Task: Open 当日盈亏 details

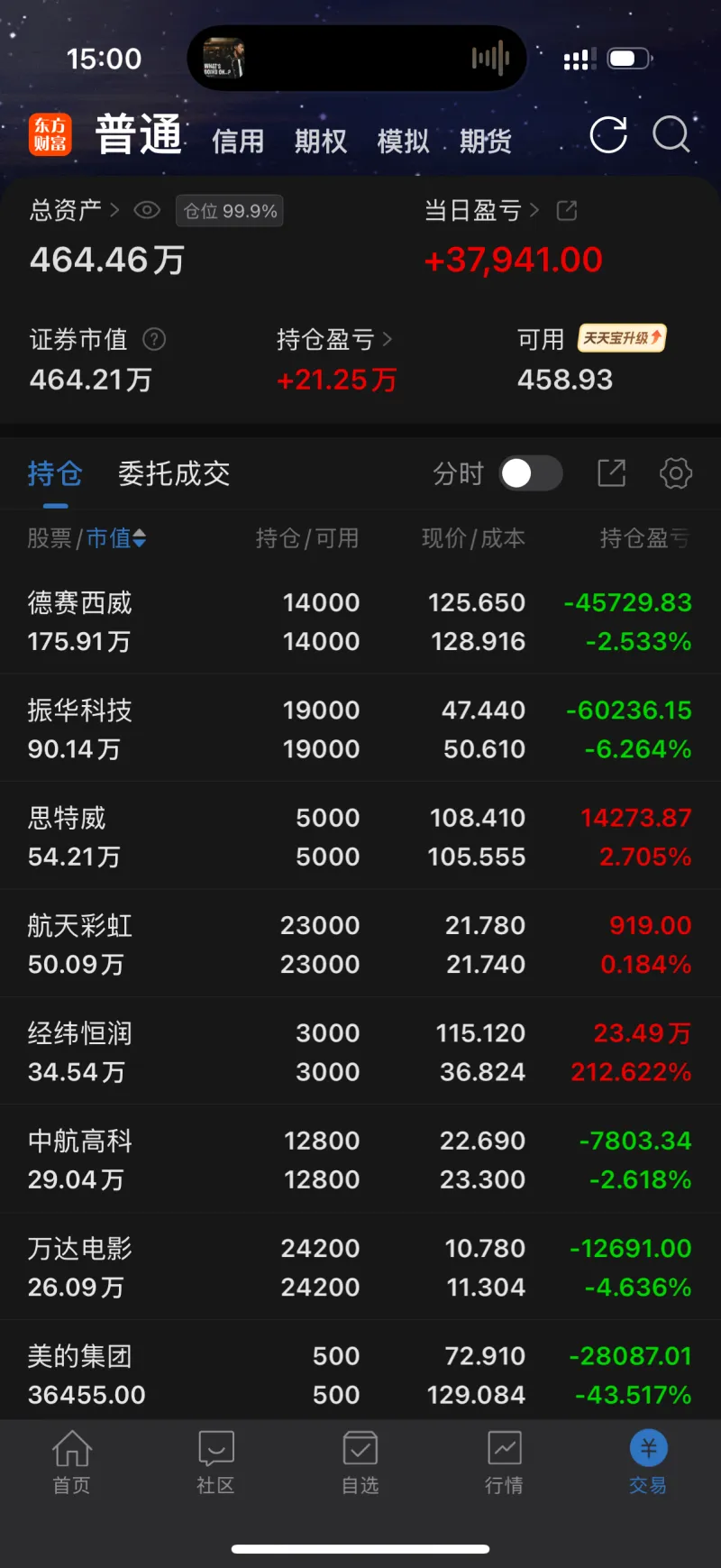Action: coord(482,211)
